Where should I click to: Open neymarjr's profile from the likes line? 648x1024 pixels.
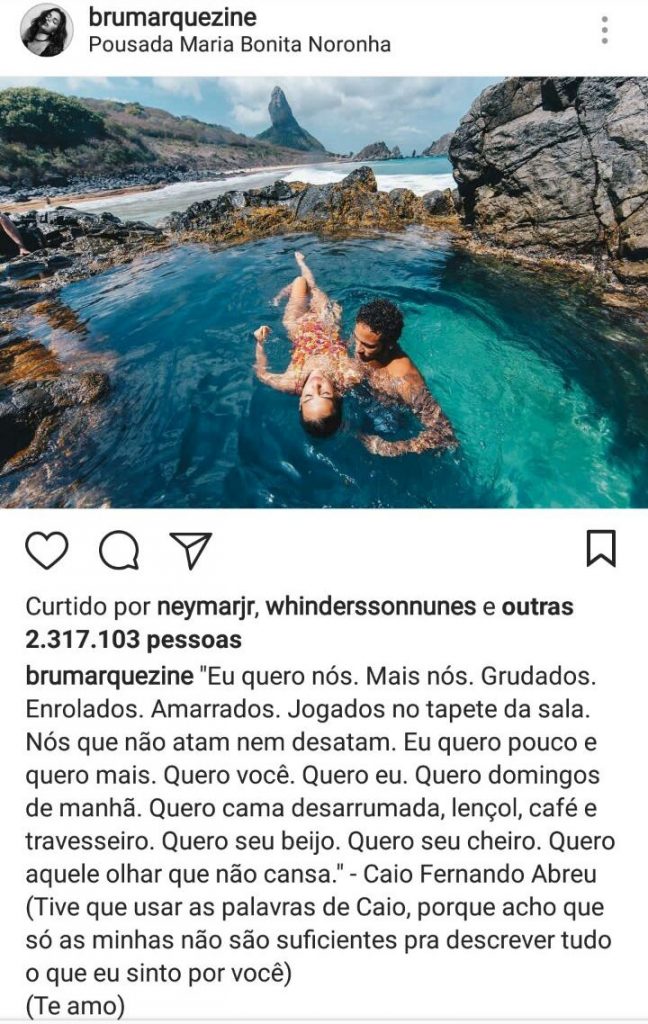tap(202, 607)
